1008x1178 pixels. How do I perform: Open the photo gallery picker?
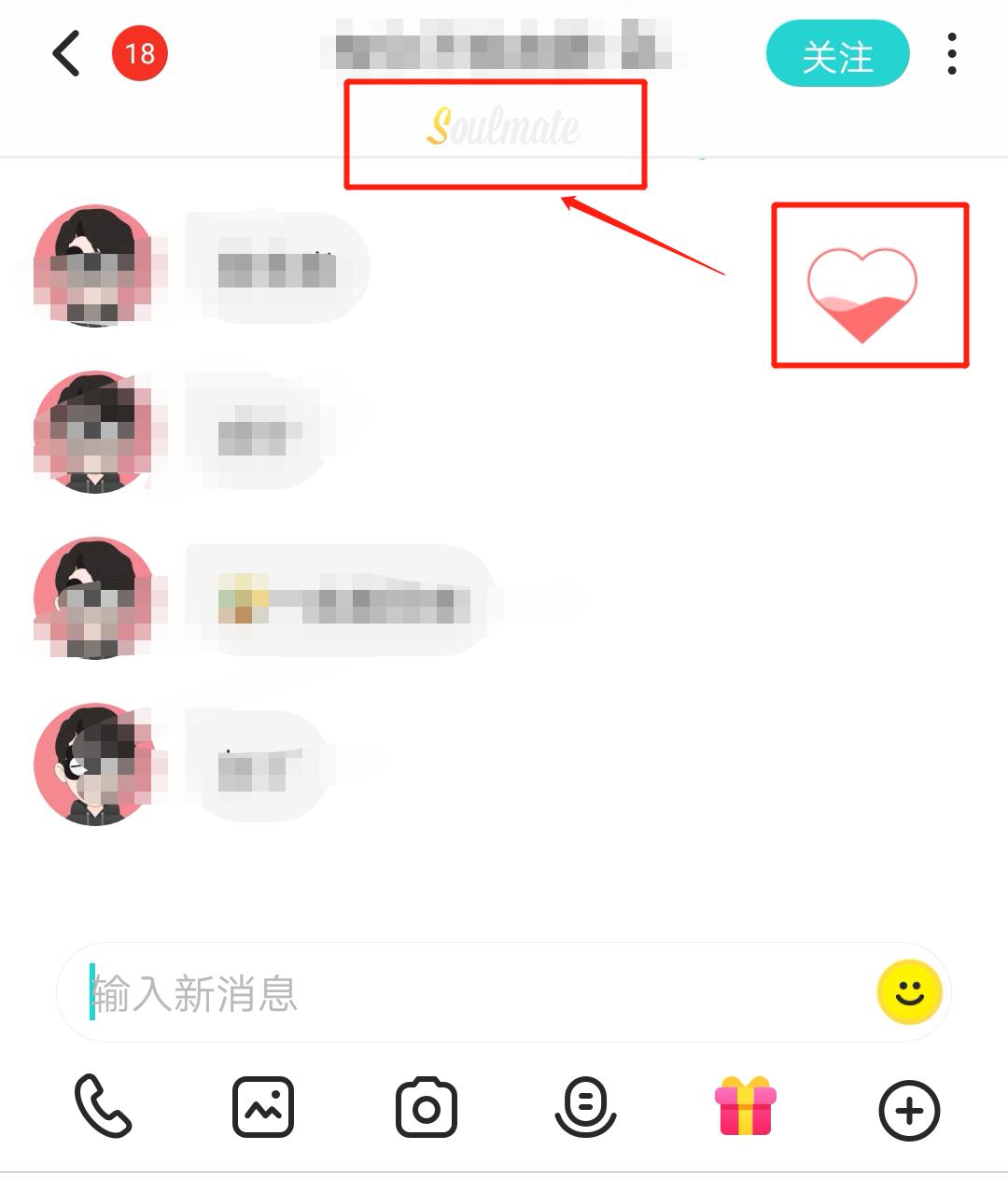(x=262, y=1109)
